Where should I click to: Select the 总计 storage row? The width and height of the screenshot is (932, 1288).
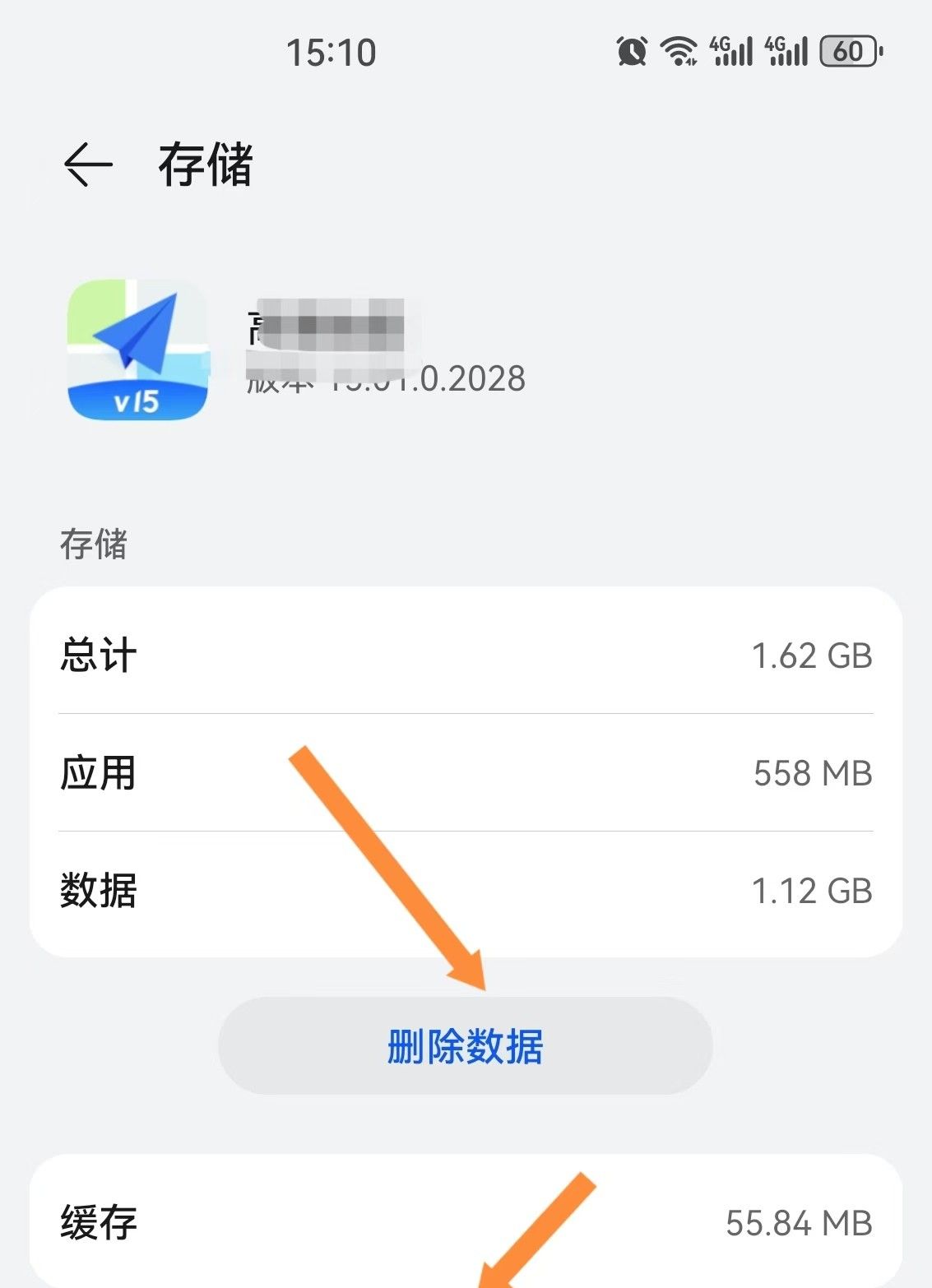coord(466,656)
